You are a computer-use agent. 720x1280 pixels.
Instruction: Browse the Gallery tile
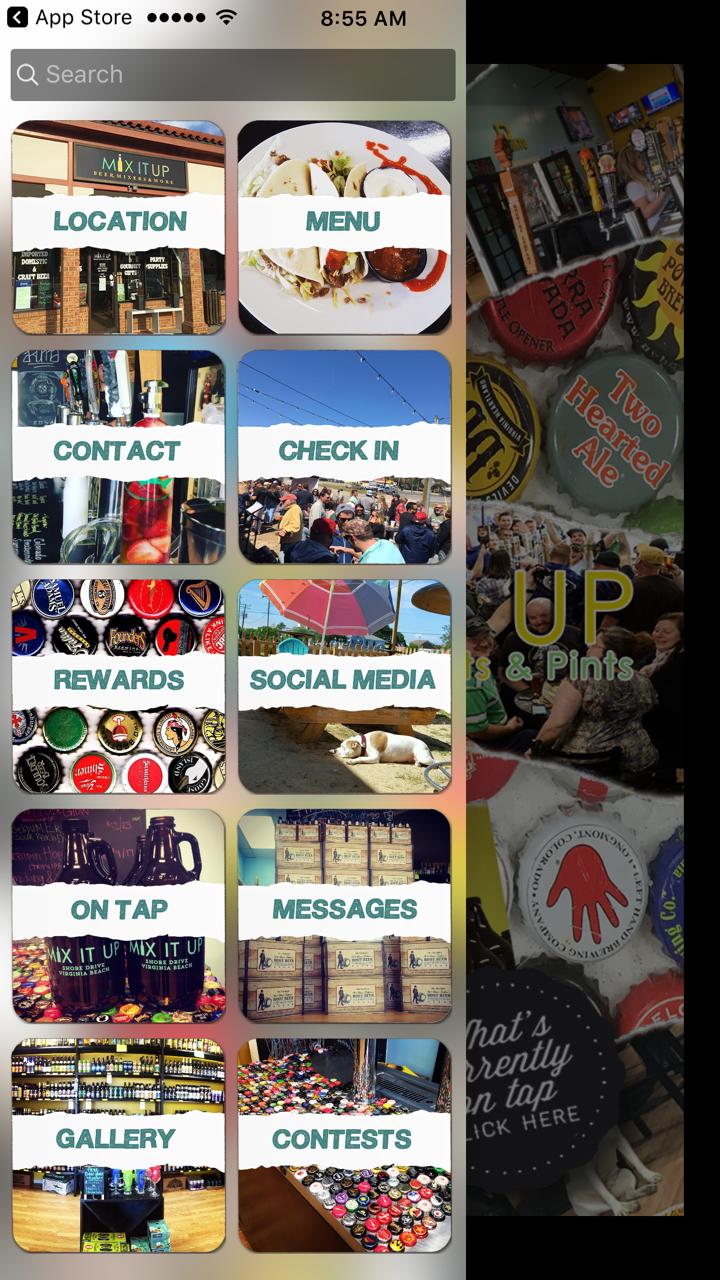point(118,1144)
